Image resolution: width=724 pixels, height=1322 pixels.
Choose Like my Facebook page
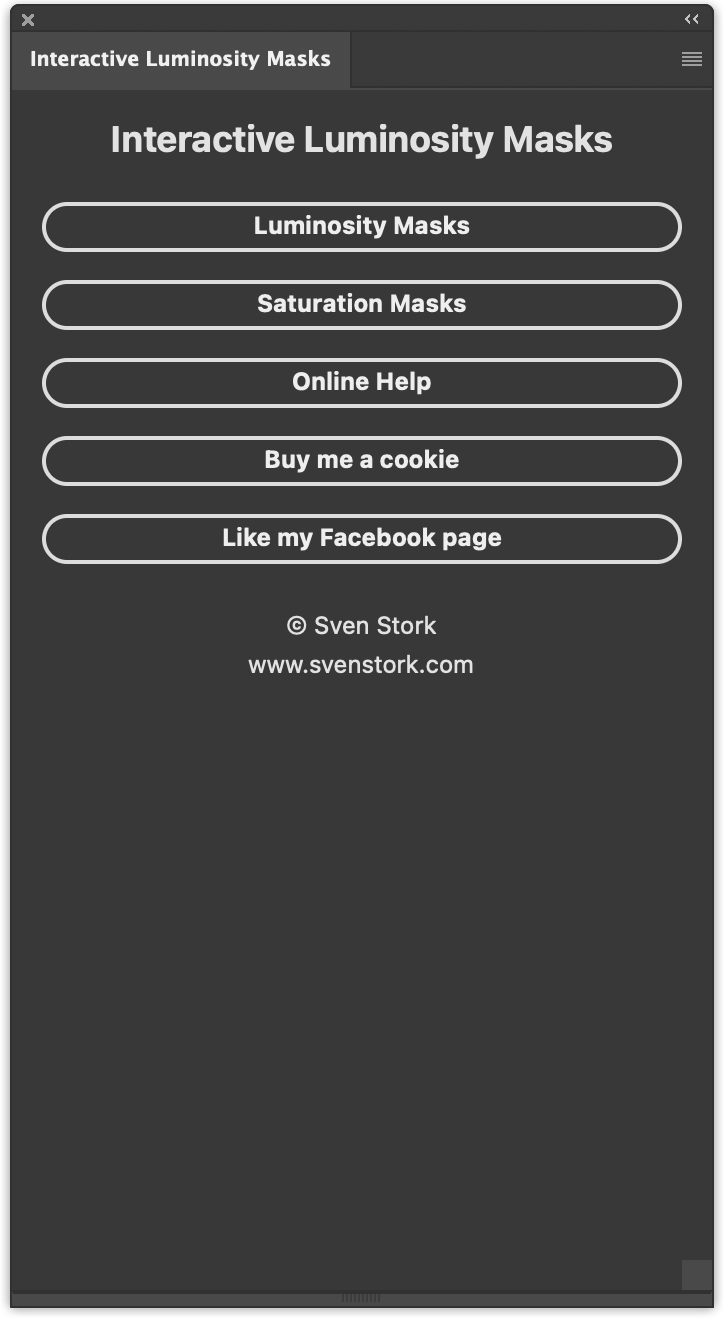tap(361, 538)
